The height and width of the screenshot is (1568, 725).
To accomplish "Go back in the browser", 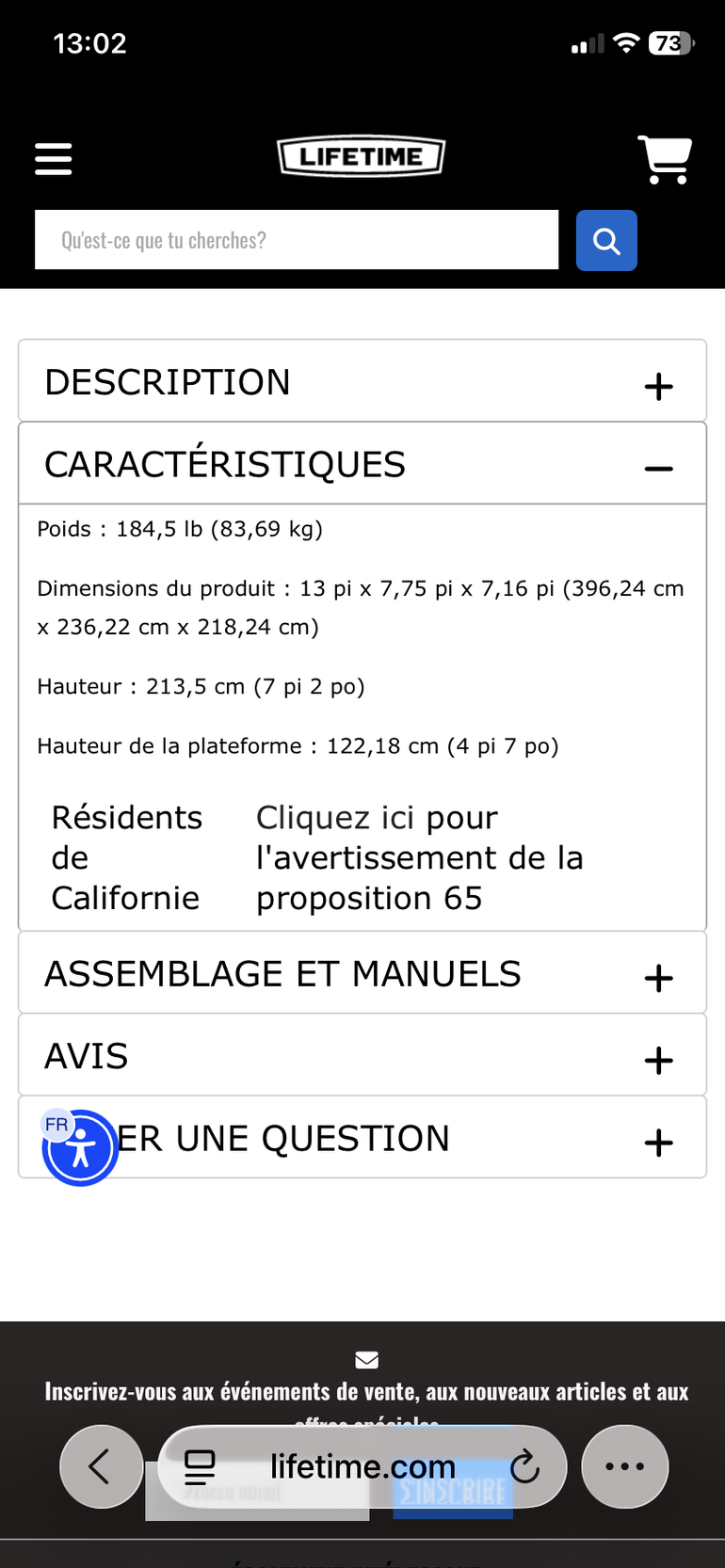I will 101,1466.
